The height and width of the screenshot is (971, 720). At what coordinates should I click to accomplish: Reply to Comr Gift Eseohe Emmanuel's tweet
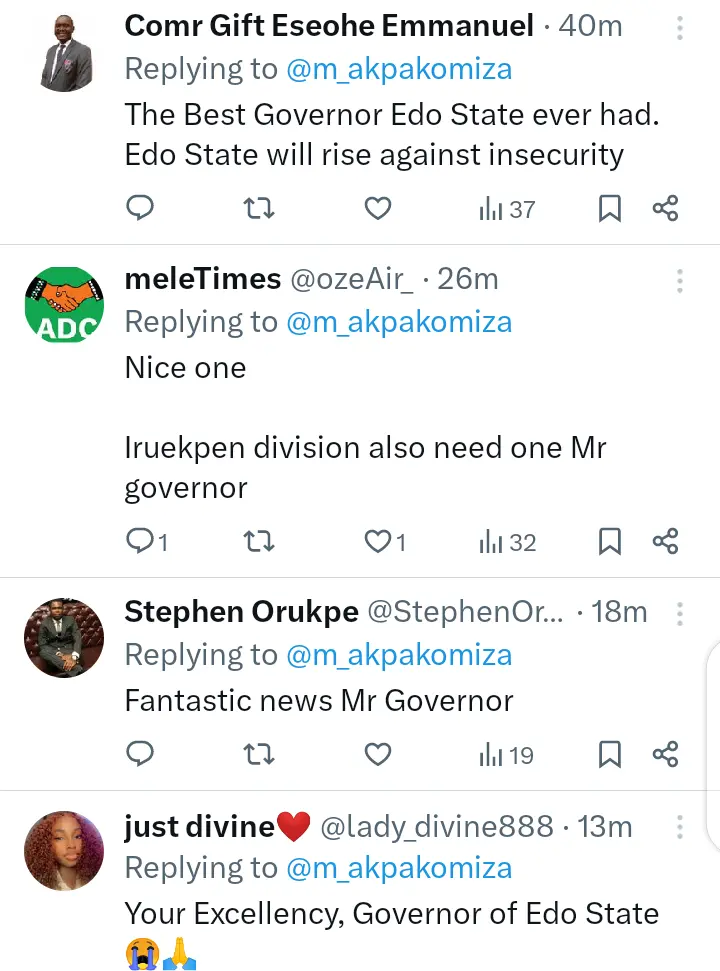click(x=141, y=209)
